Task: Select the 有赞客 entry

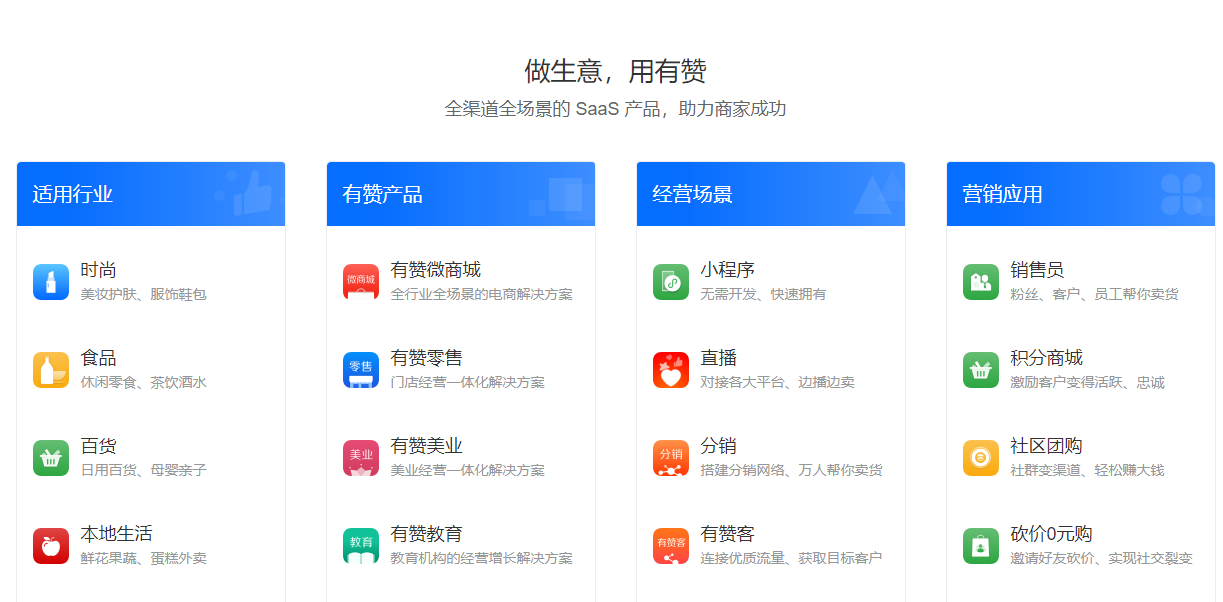Action: tap(727, 534)
